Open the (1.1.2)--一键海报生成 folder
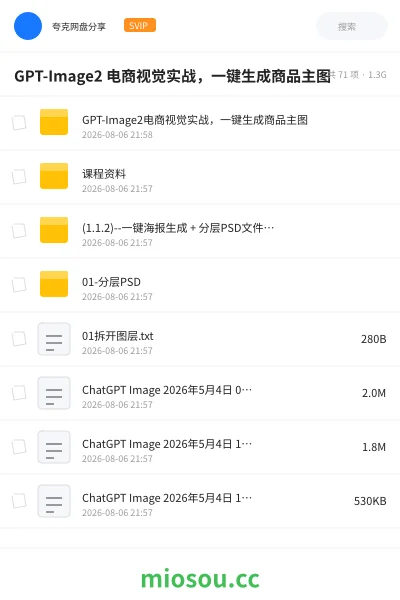400x600 pixels. pyautogui.click(x=200, y=231)
